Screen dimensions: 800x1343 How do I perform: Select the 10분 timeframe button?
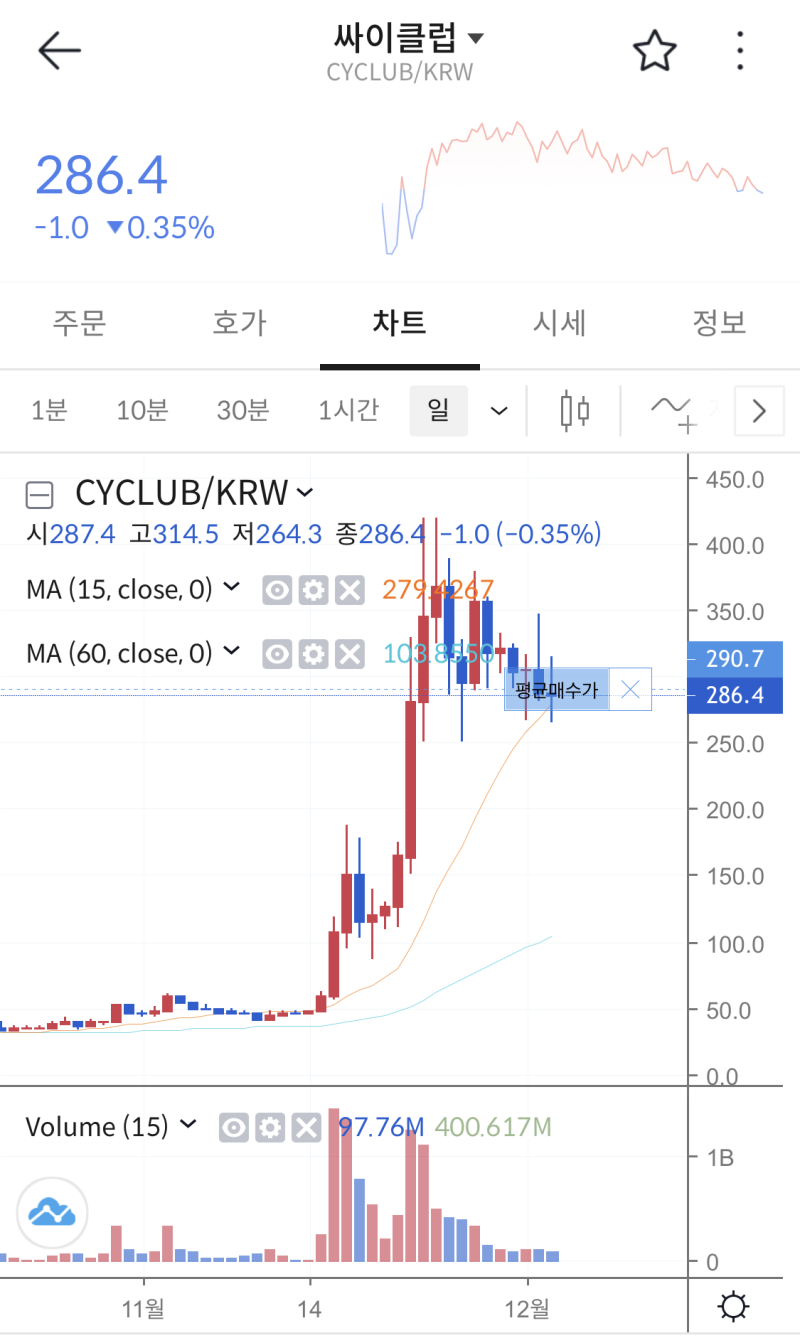point(141,410)
